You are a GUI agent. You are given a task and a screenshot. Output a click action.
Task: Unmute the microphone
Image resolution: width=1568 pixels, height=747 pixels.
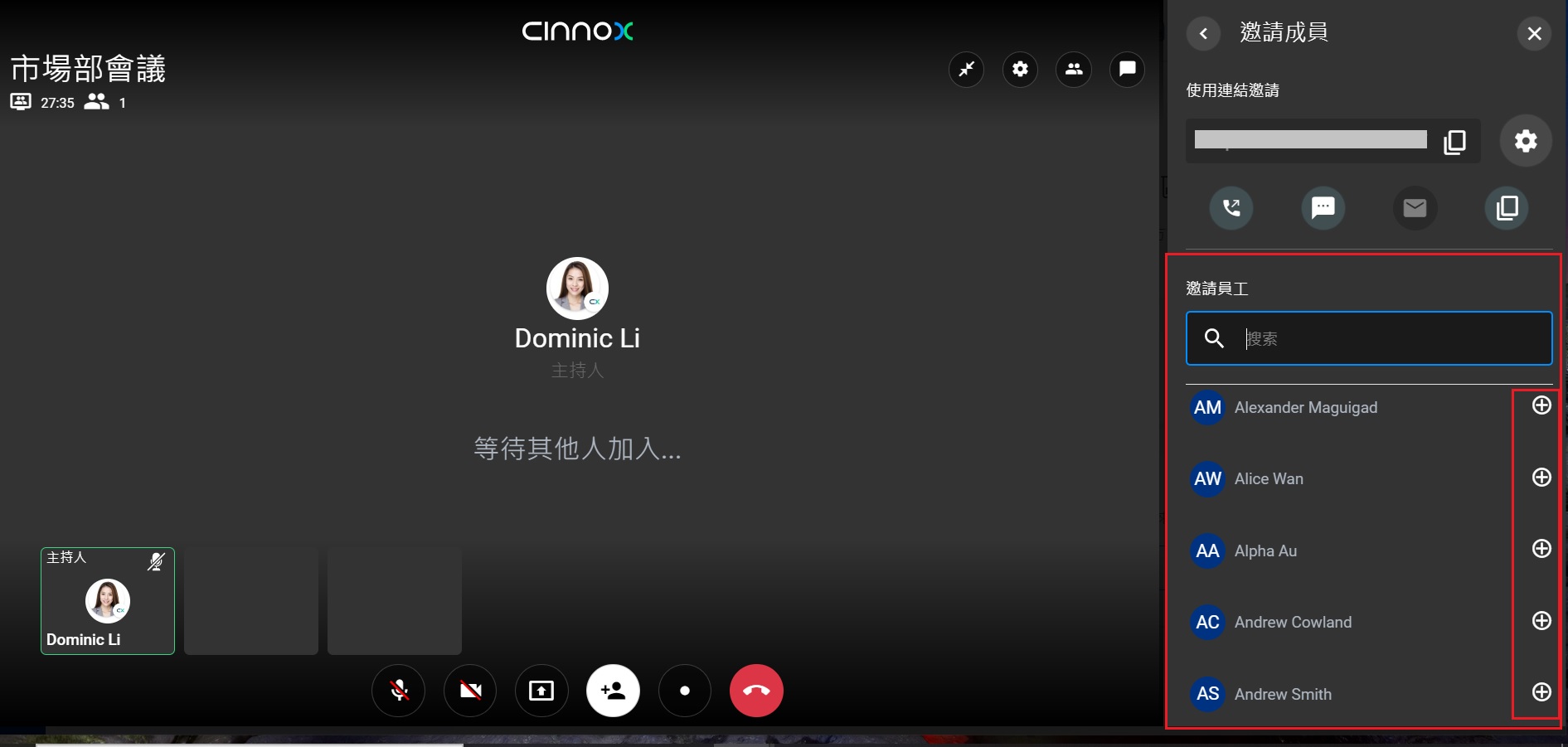pyautogui.click(x=399, y=691)
